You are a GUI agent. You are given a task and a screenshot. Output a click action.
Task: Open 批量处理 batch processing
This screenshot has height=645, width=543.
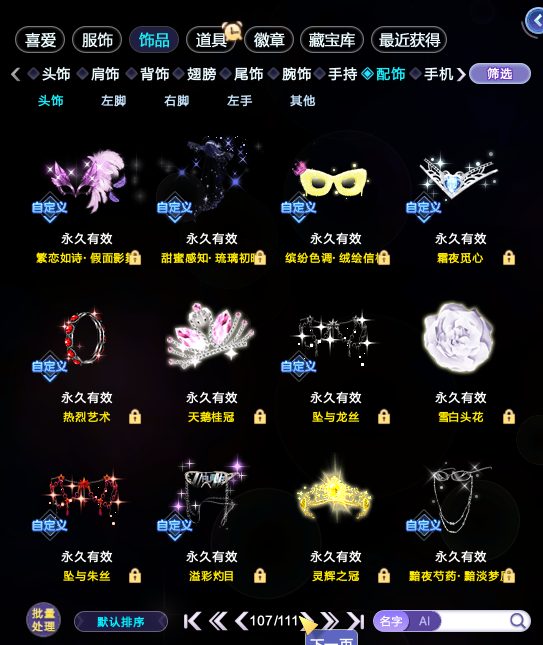pyautogui.click(x=44, y=620)
